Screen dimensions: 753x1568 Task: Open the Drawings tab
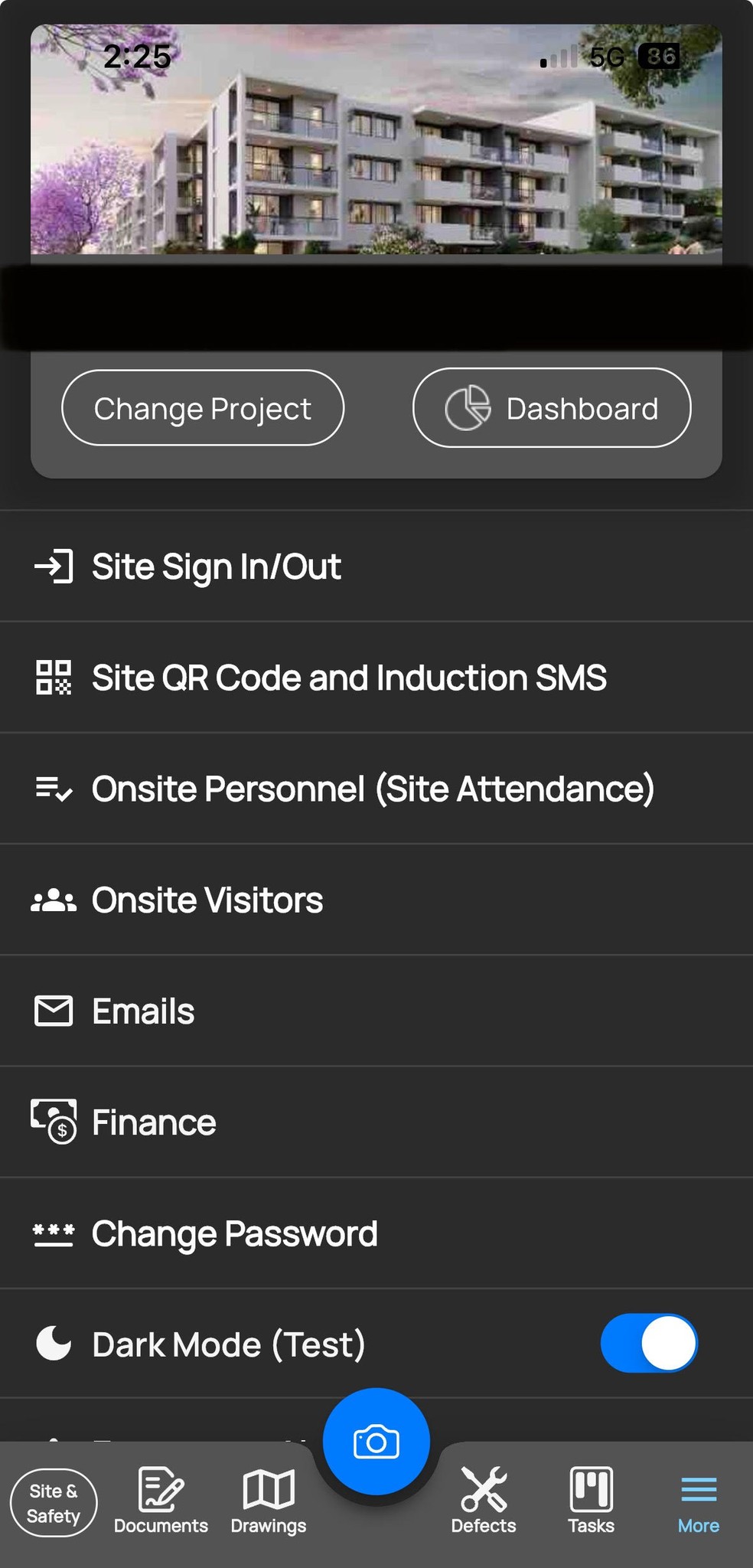coord(269,1501)
